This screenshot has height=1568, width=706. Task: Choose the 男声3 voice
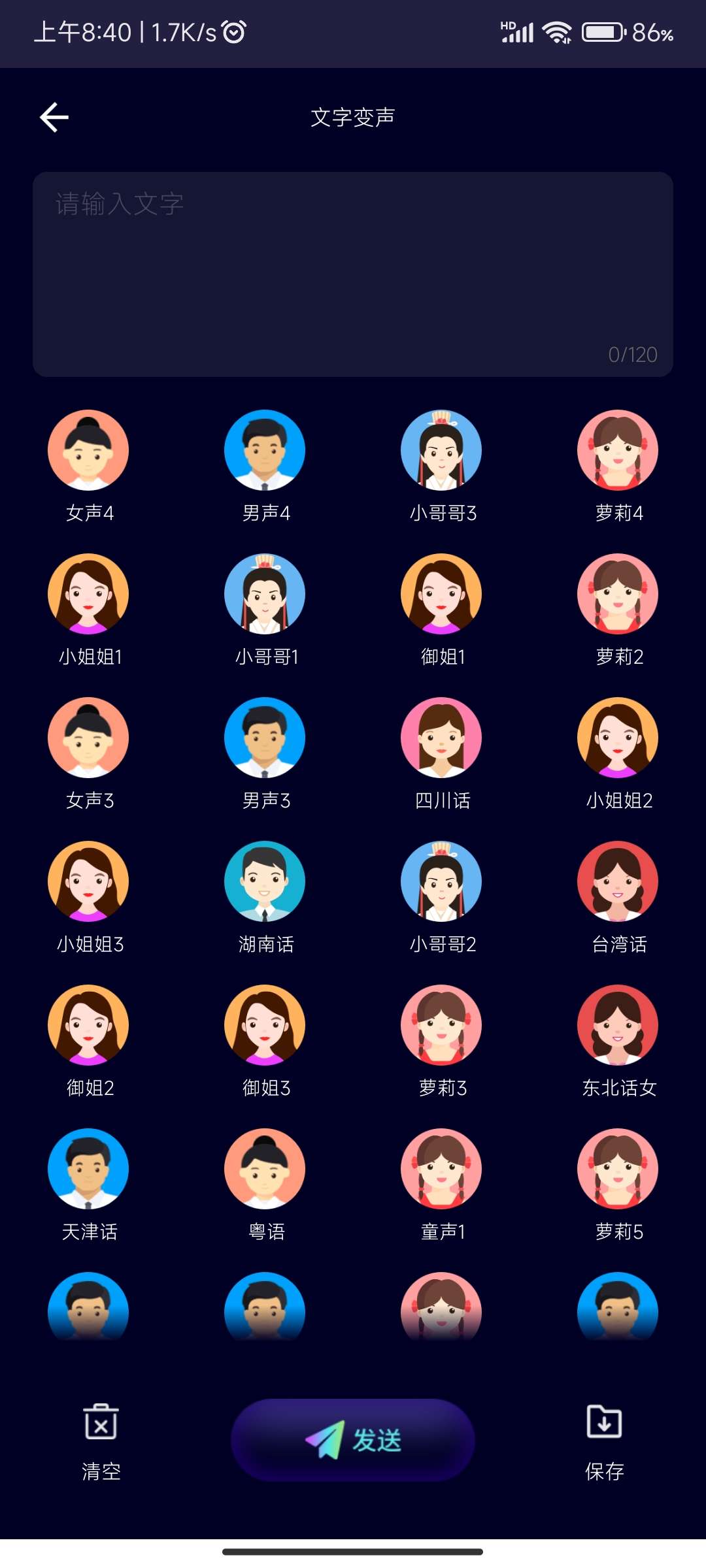[x=265, y=738]
